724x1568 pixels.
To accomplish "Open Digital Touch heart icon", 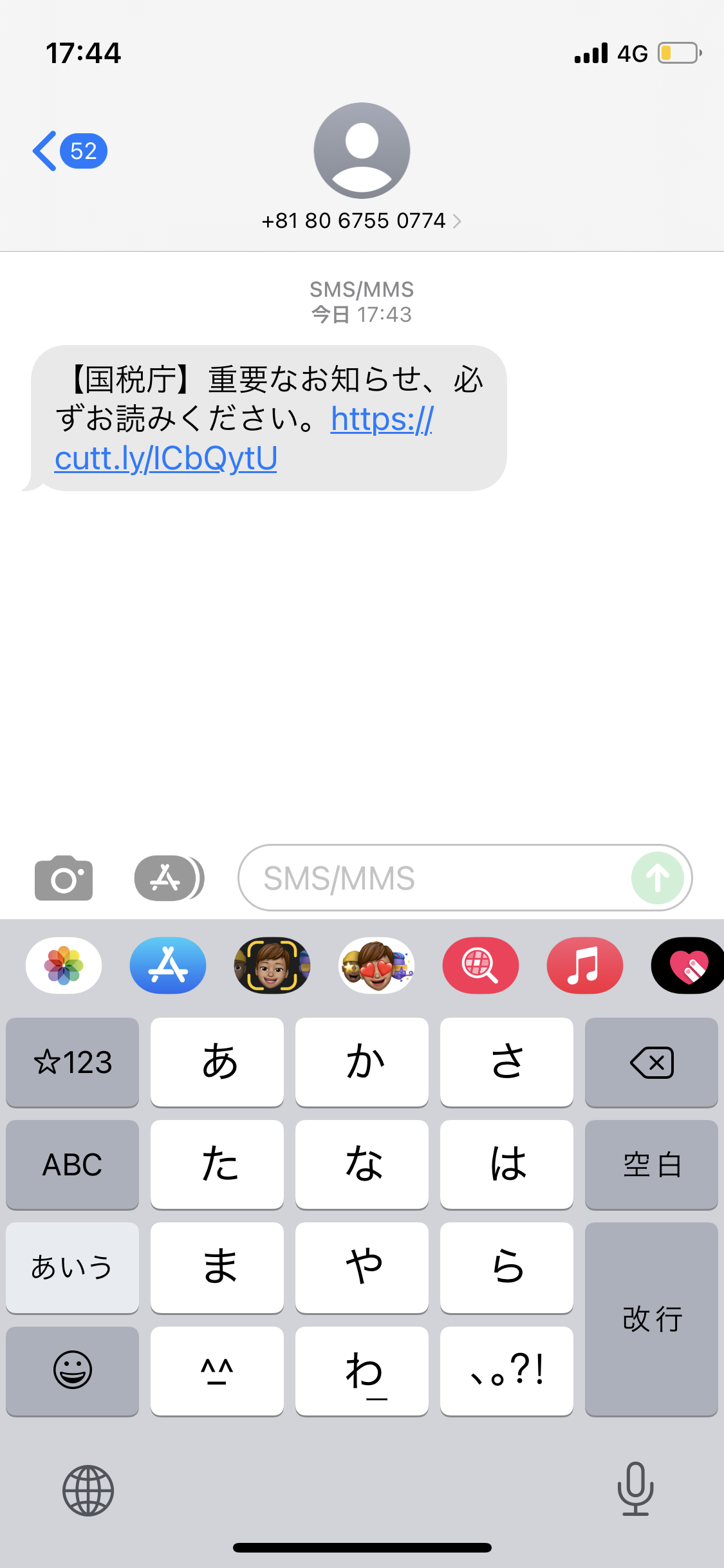I will pos(689,966).
